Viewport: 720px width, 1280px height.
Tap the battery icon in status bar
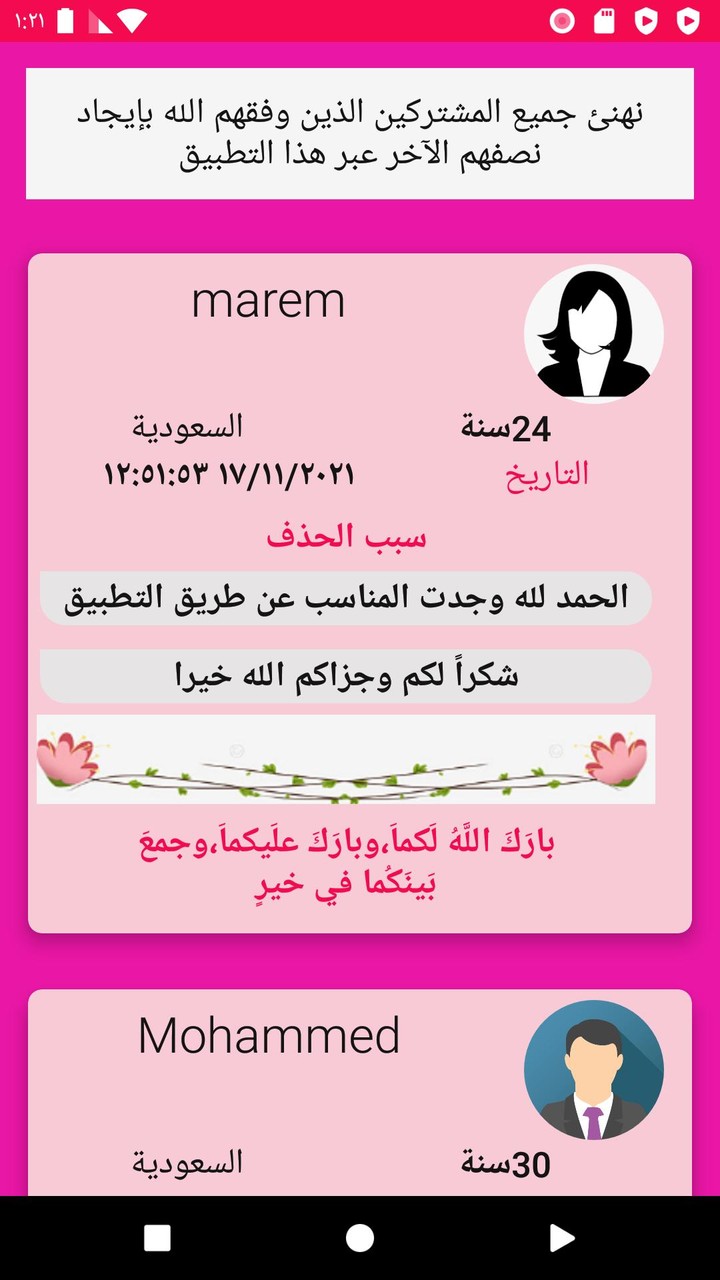(66, 19)
